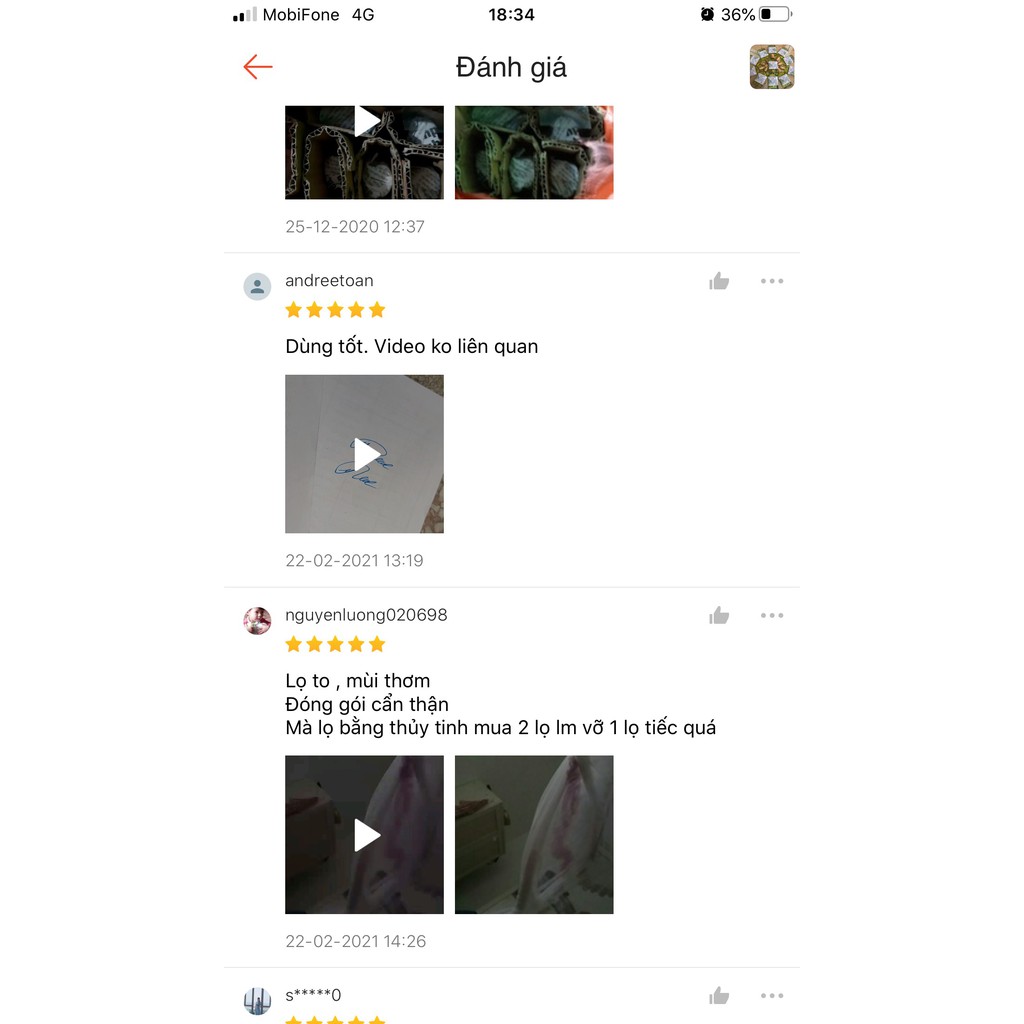Open the photo in the 25-12-2020 review
The height and width of the screenshot is (1024, 1024).
point(534,152)
